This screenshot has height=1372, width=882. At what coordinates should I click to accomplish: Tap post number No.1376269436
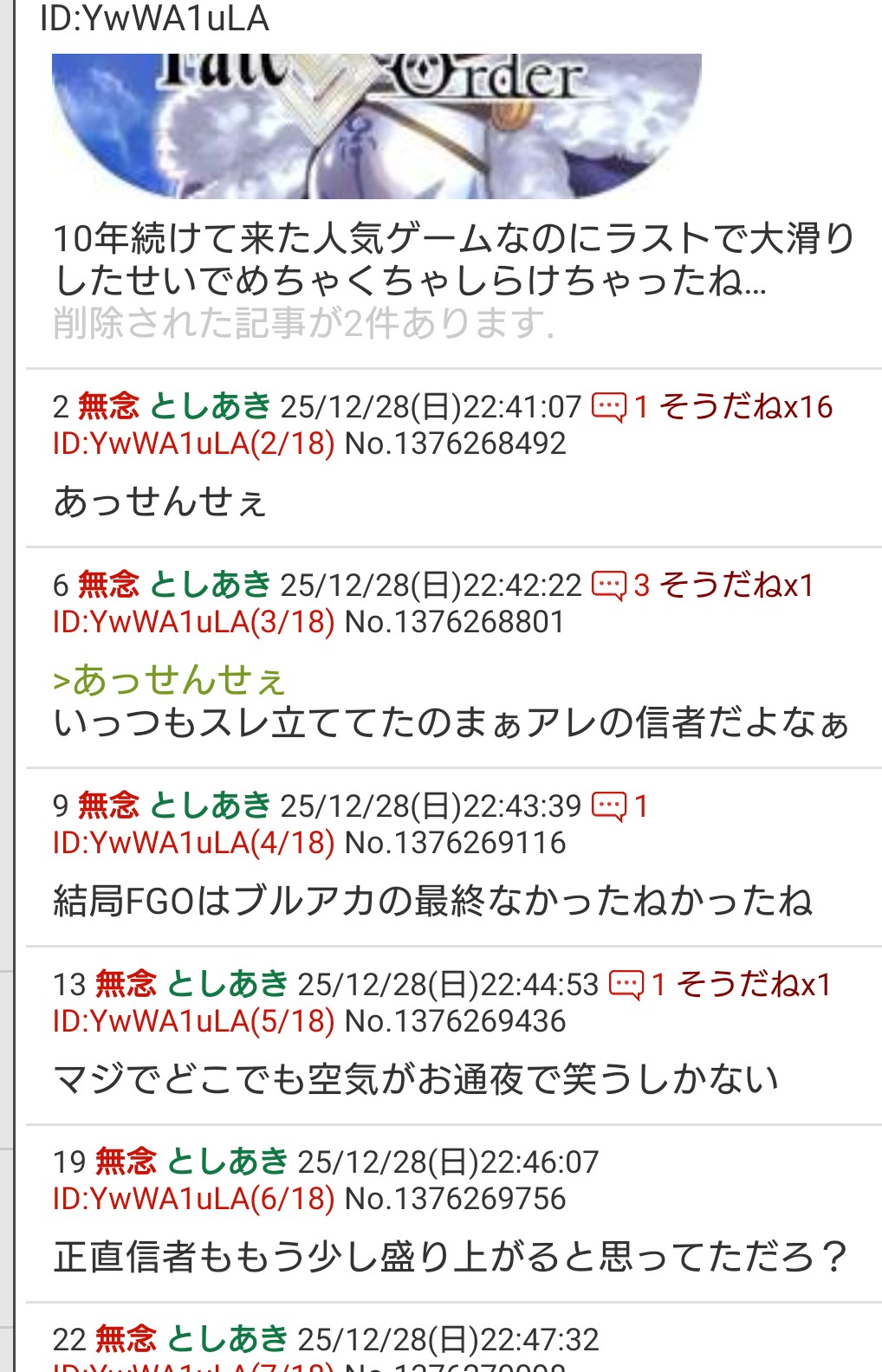pyautogui.click(x=455, y=1021)
